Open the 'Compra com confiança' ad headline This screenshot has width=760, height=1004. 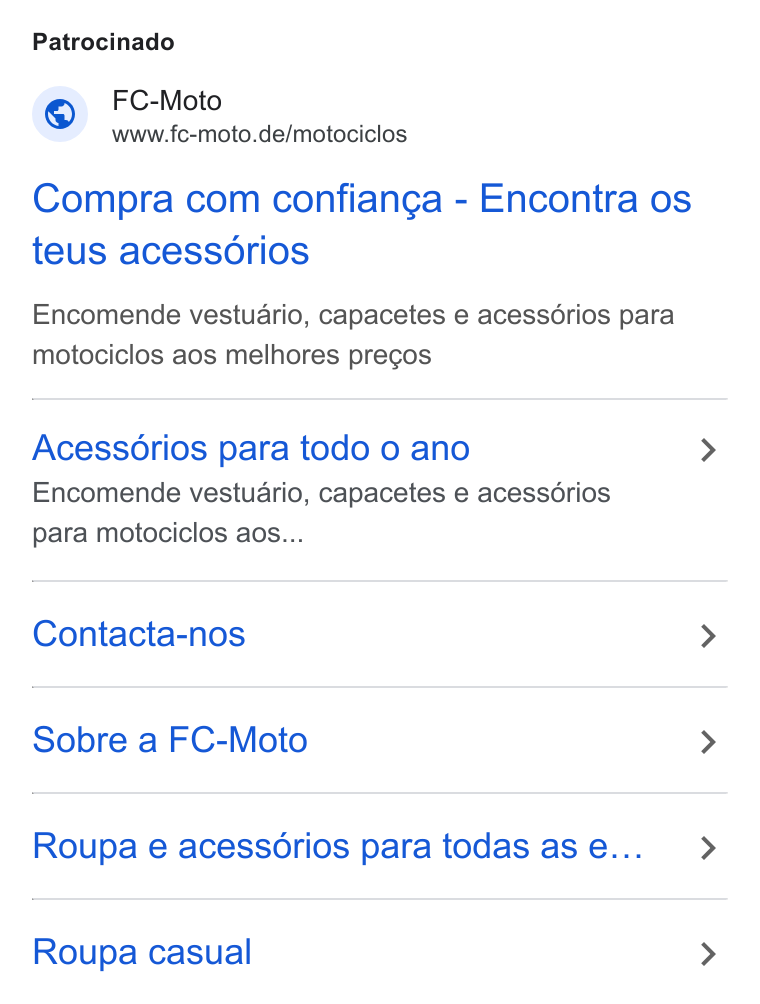pyautogui.click(x=362, y=224)
